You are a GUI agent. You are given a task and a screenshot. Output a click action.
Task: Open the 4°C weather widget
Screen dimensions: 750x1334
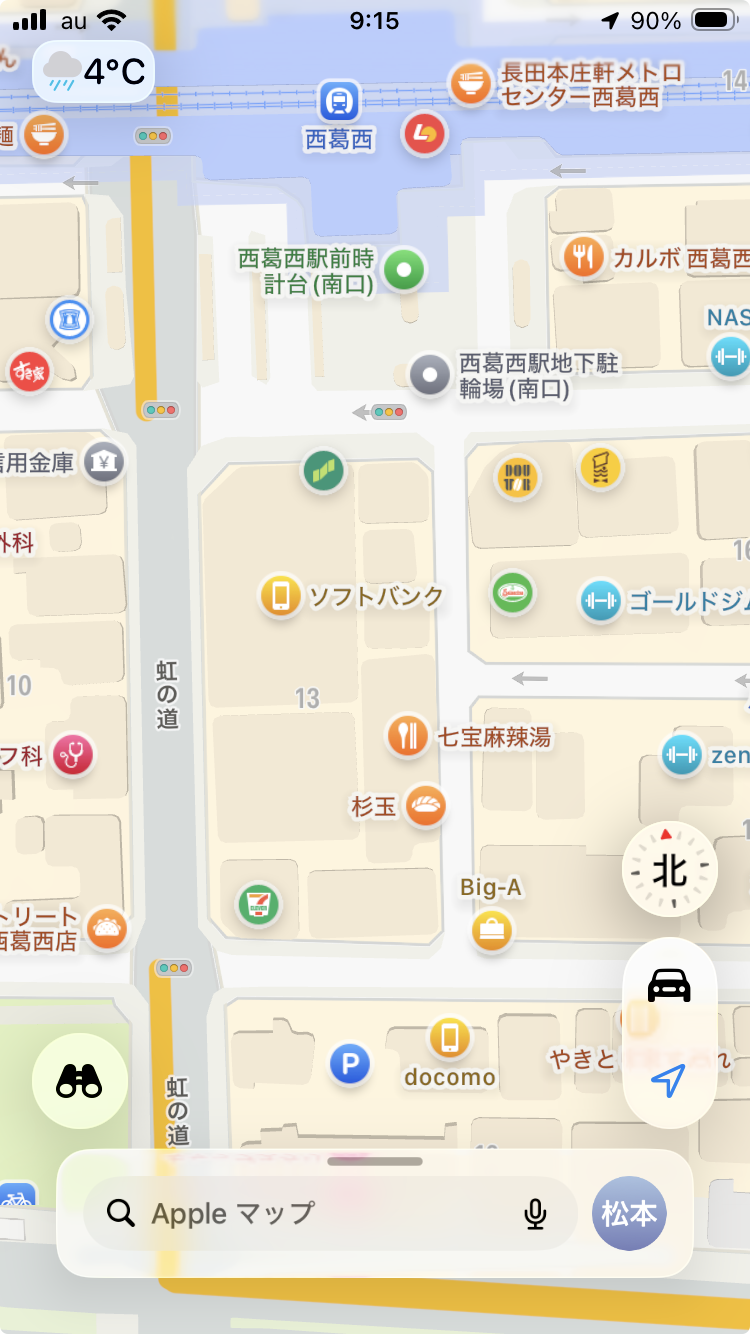point(95,72)
